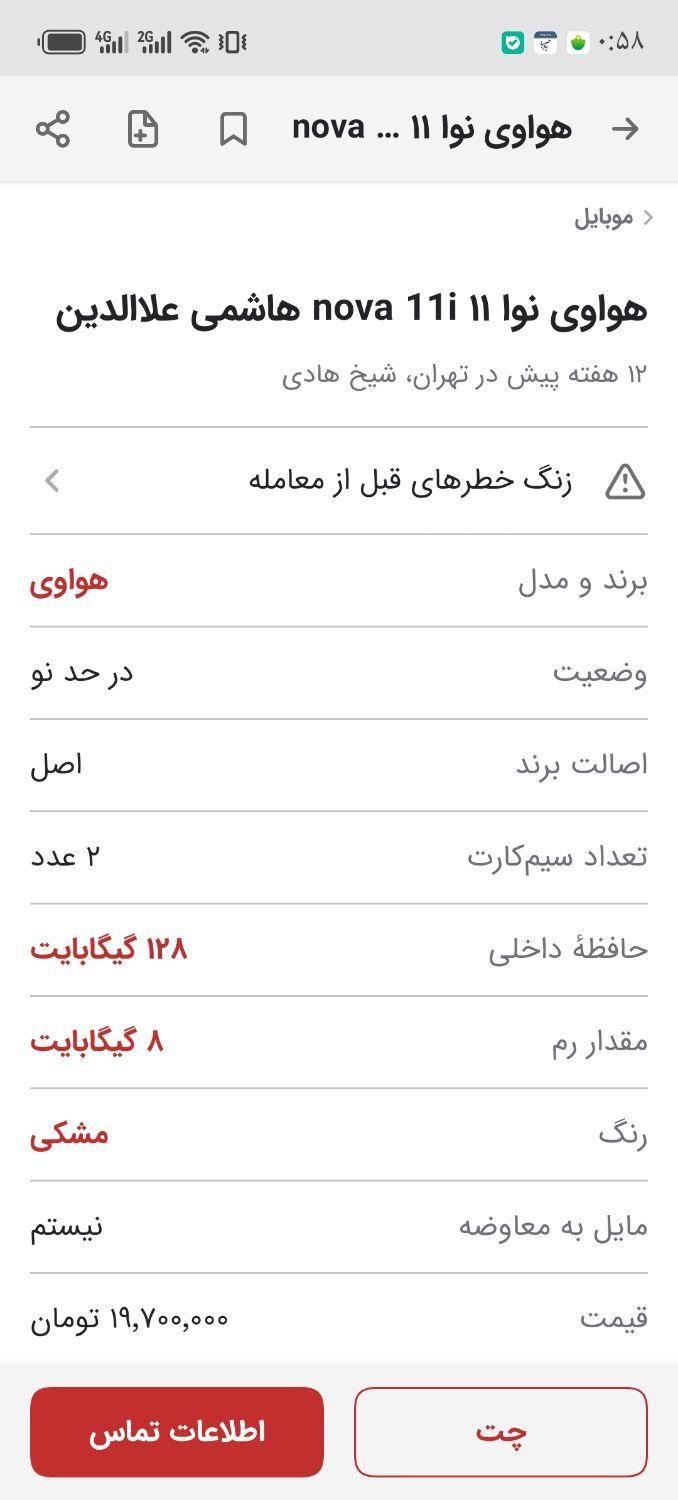Share this Huawei nova 11i listing
This screenshot has width=678, height=1500.
point(53,130)
